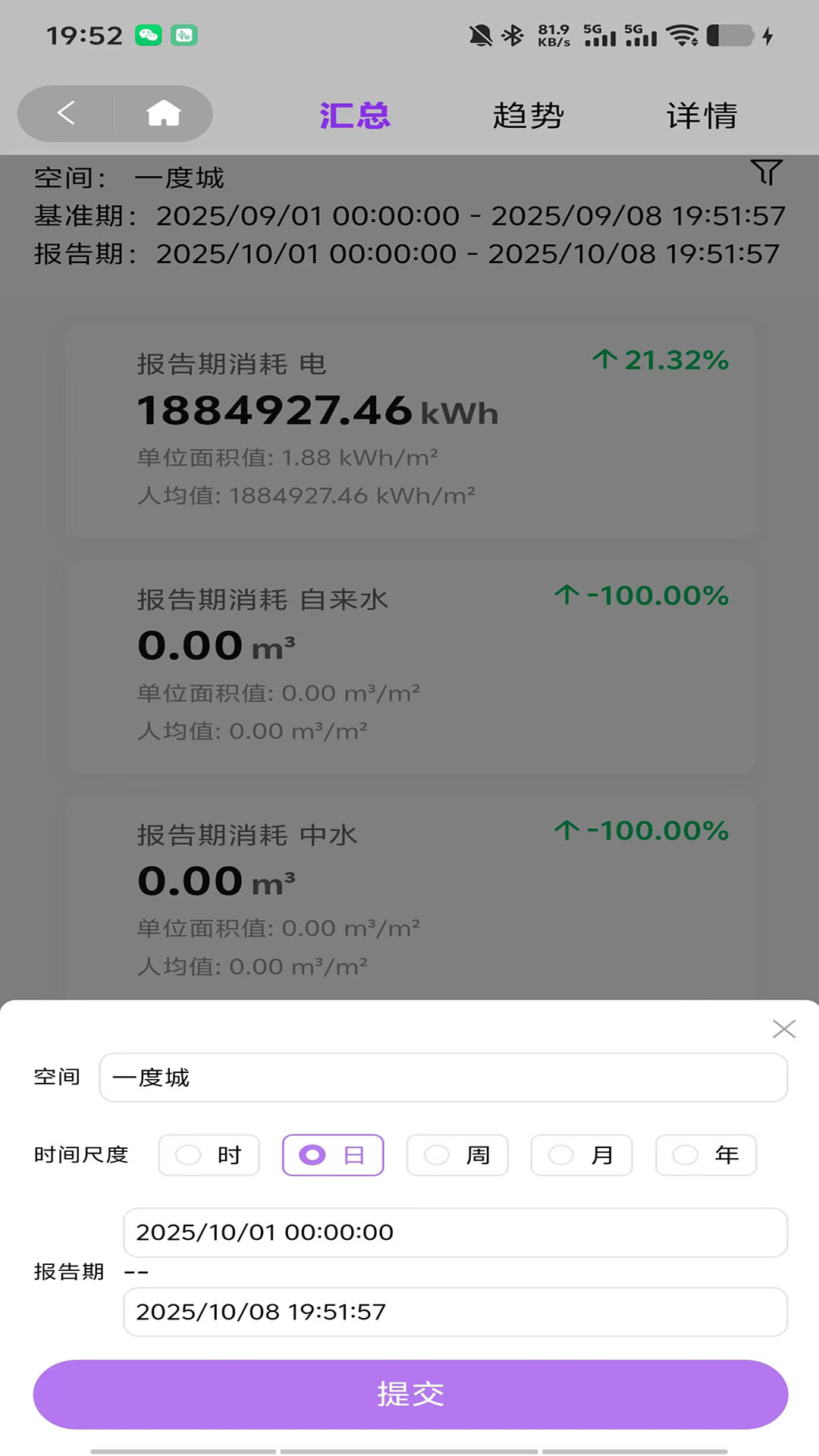Switch to the 趋势 tab

click(x=529, y=115)
